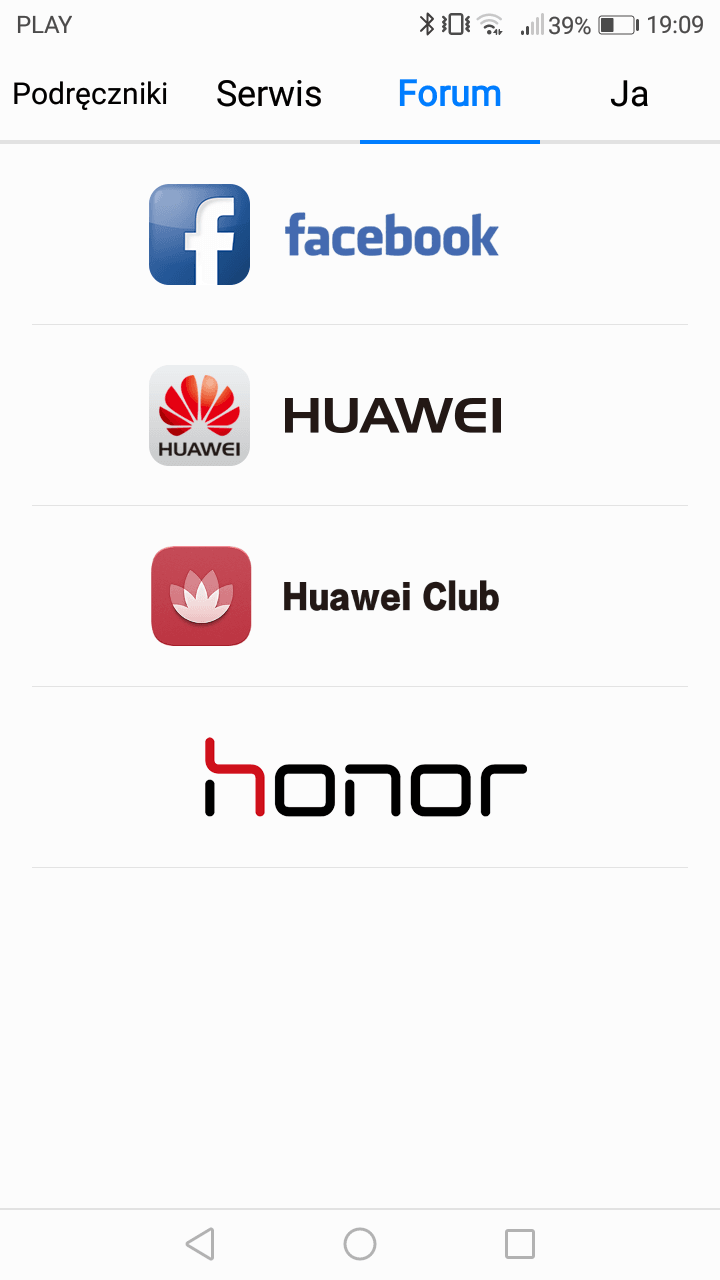The image size is (720, 1280).
Task: Open the honor forum row
Action: coord(360,777)
